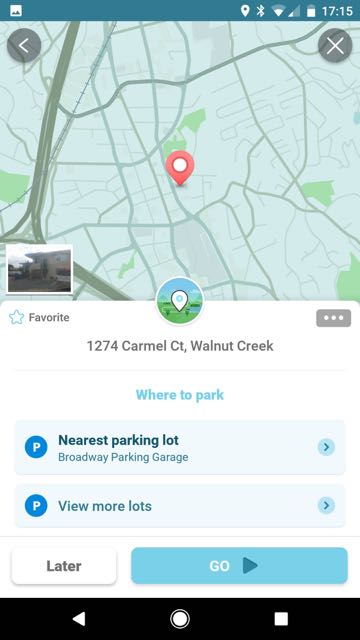View more lots for parking
This screenshot has height=640, width=360.
180,506
